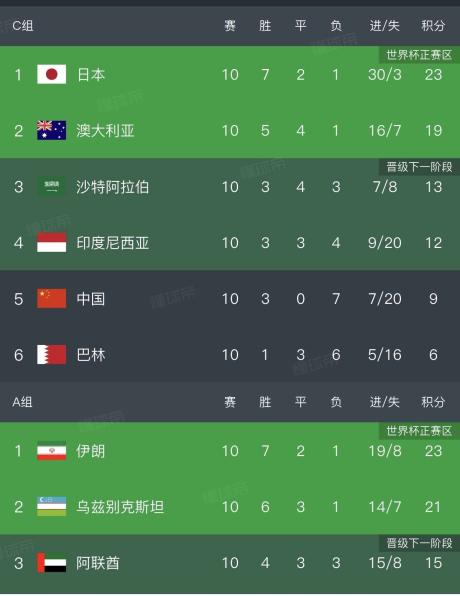
Task: Open Indonesia's team entry
Action: 230,243
